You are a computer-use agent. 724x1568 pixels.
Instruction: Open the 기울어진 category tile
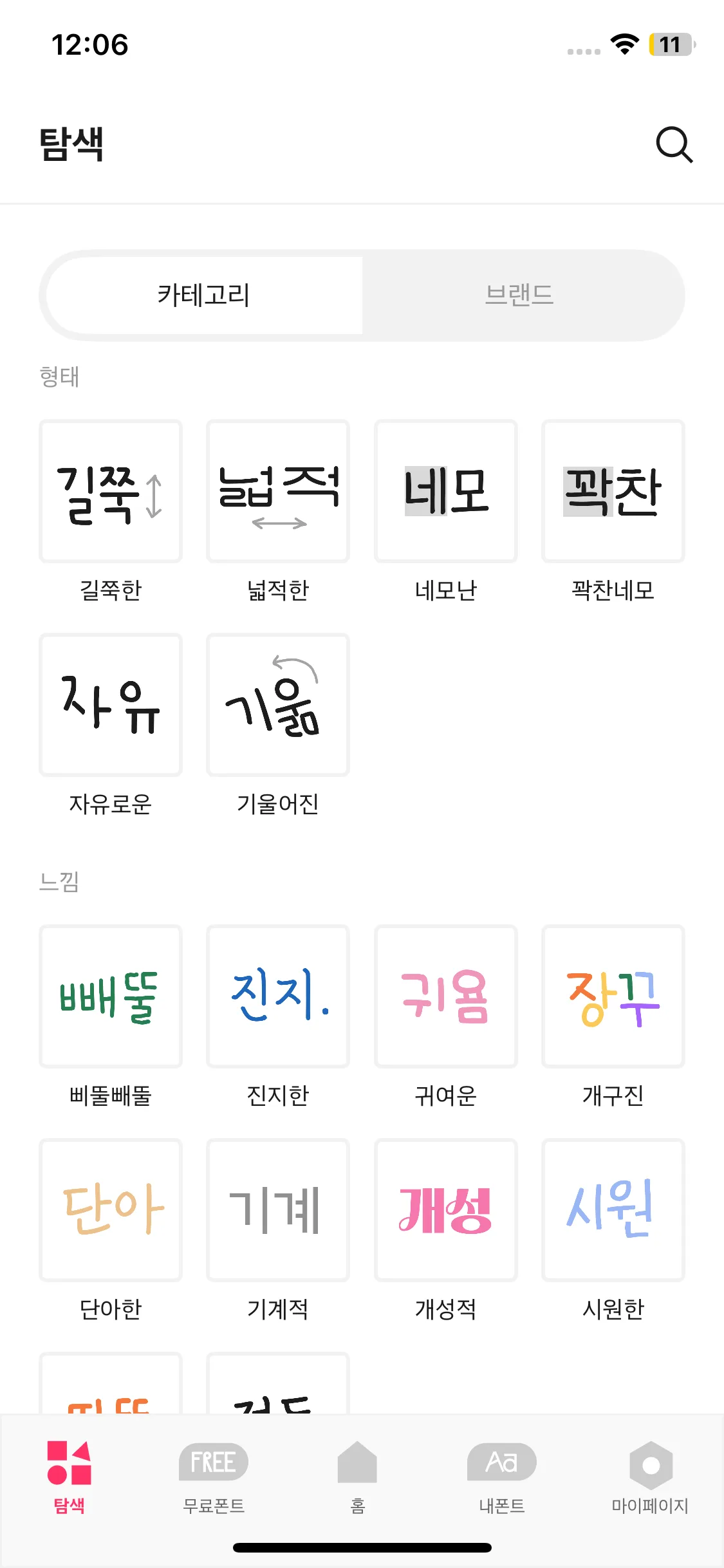(x=278, y=705)
